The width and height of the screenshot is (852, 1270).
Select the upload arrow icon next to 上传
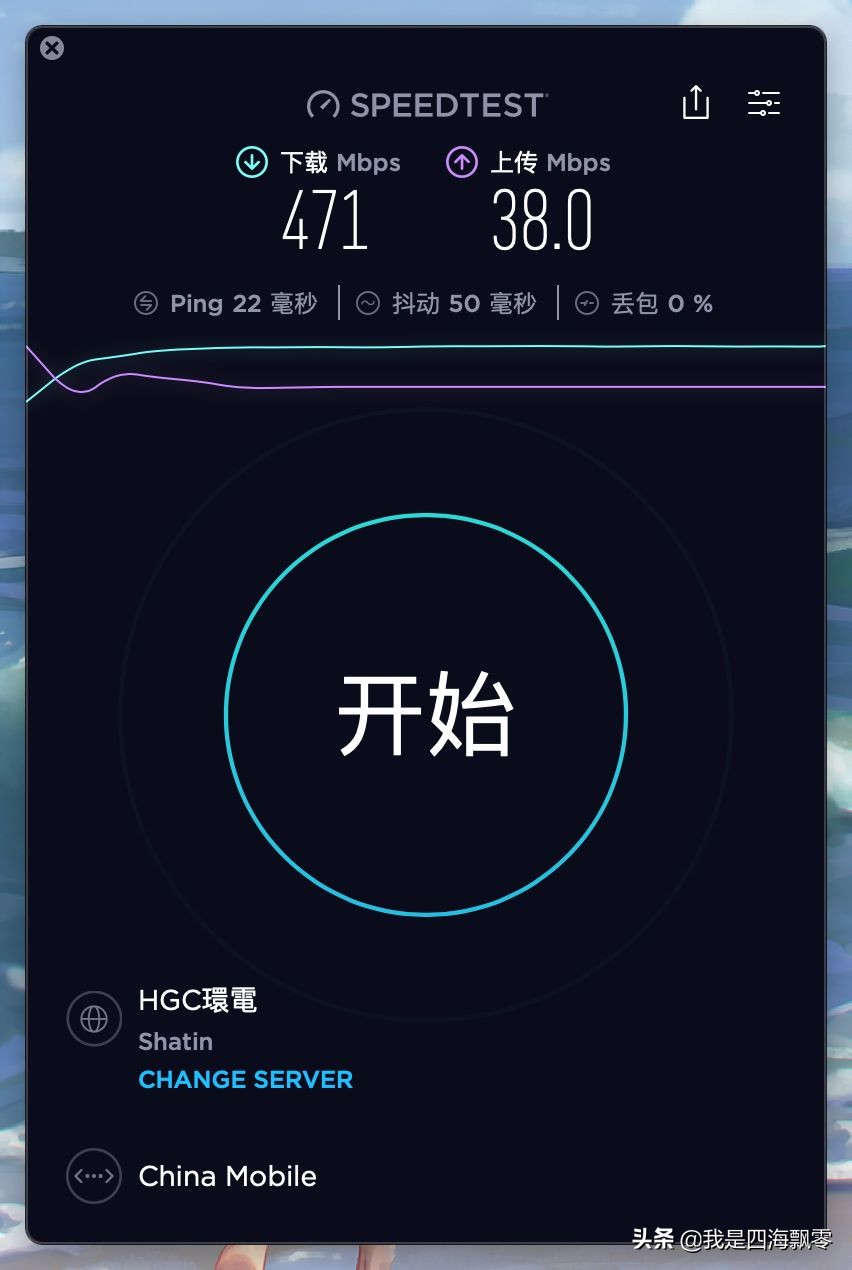(461, 162)
